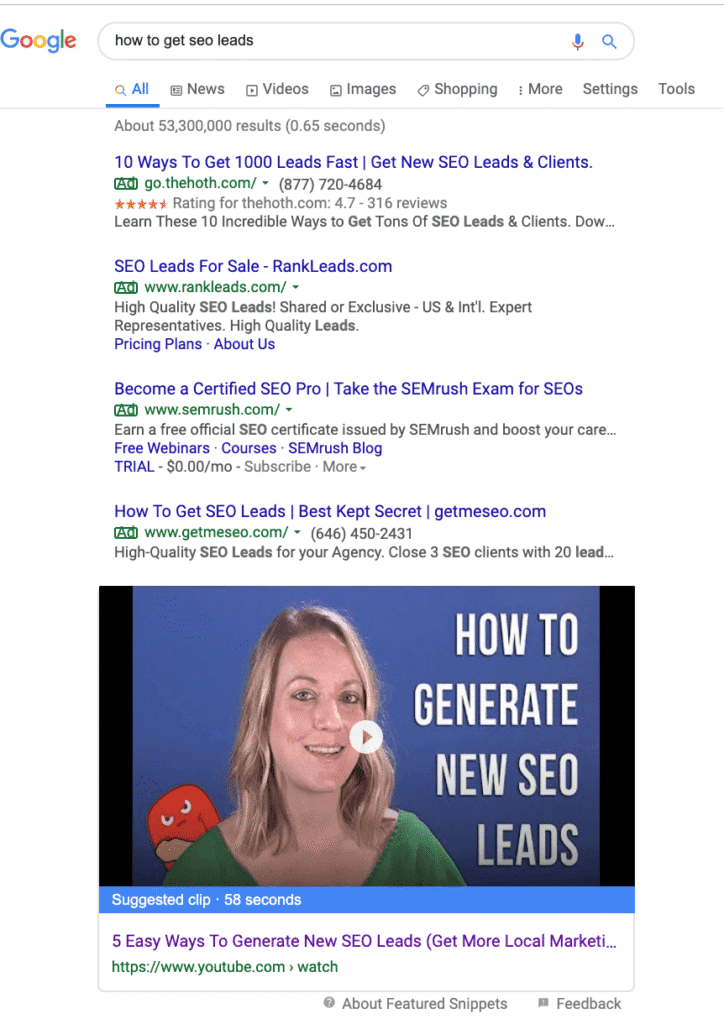Start voice search with the microphone icon
724x1024 pixels.
click(577, 41)
